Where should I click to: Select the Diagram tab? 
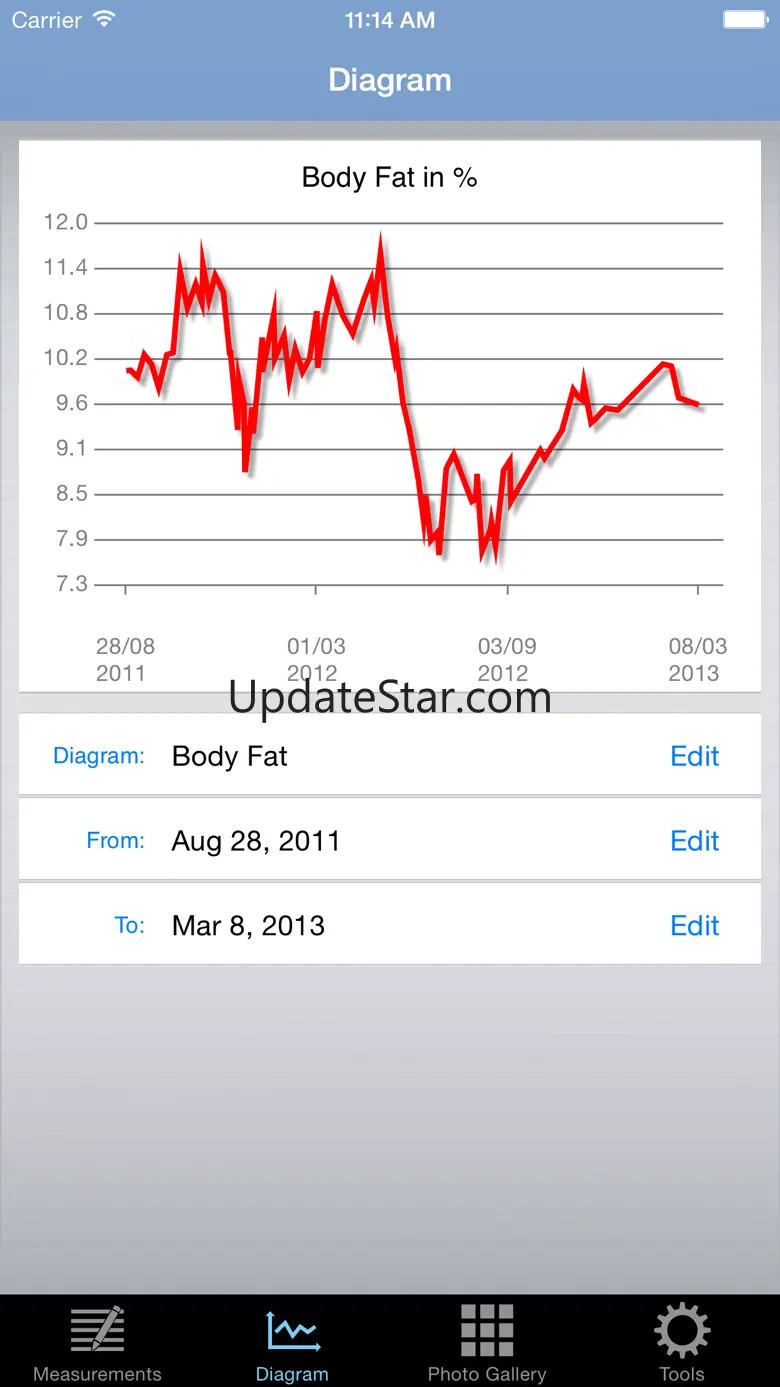coord(292,1342)
